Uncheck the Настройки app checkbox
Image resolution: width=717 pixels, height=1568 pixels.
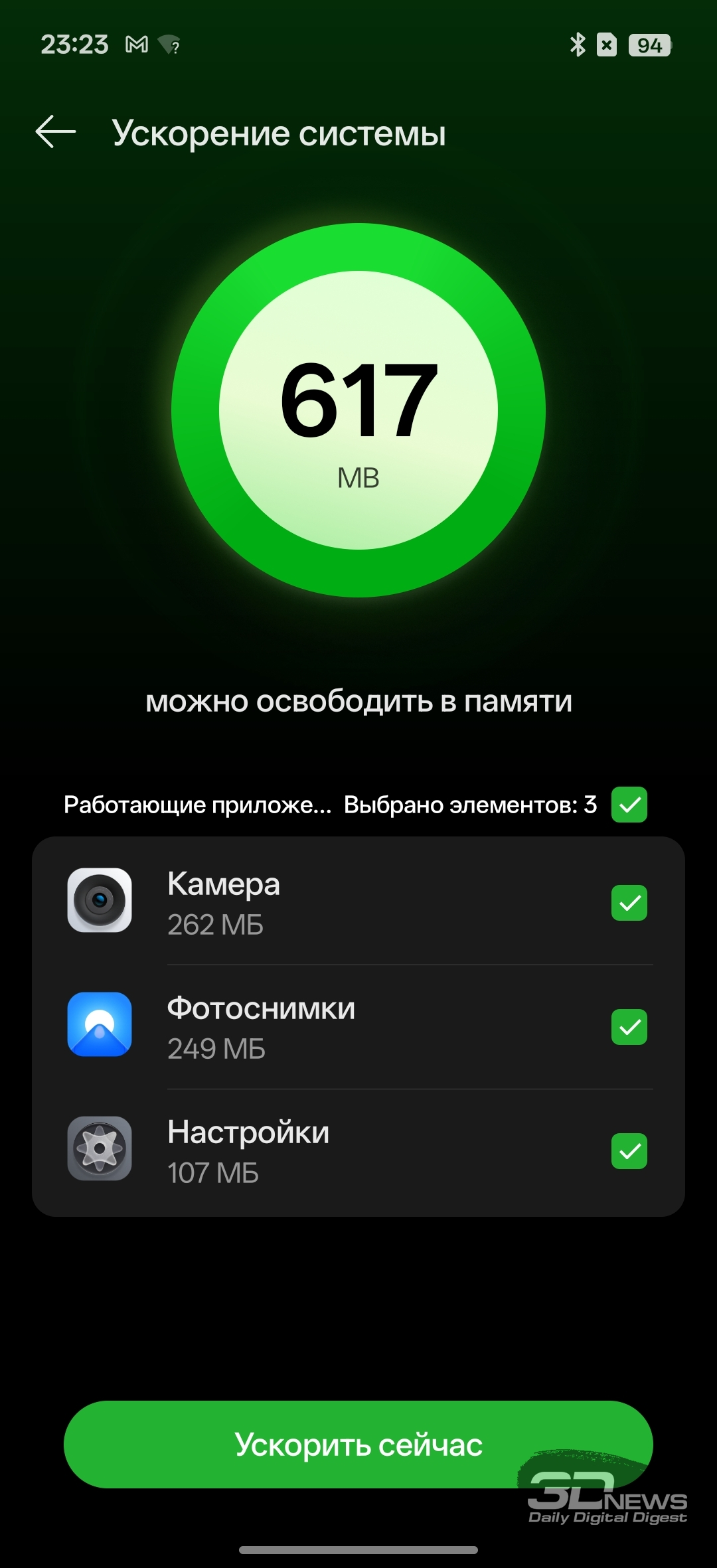(629, 1151)
